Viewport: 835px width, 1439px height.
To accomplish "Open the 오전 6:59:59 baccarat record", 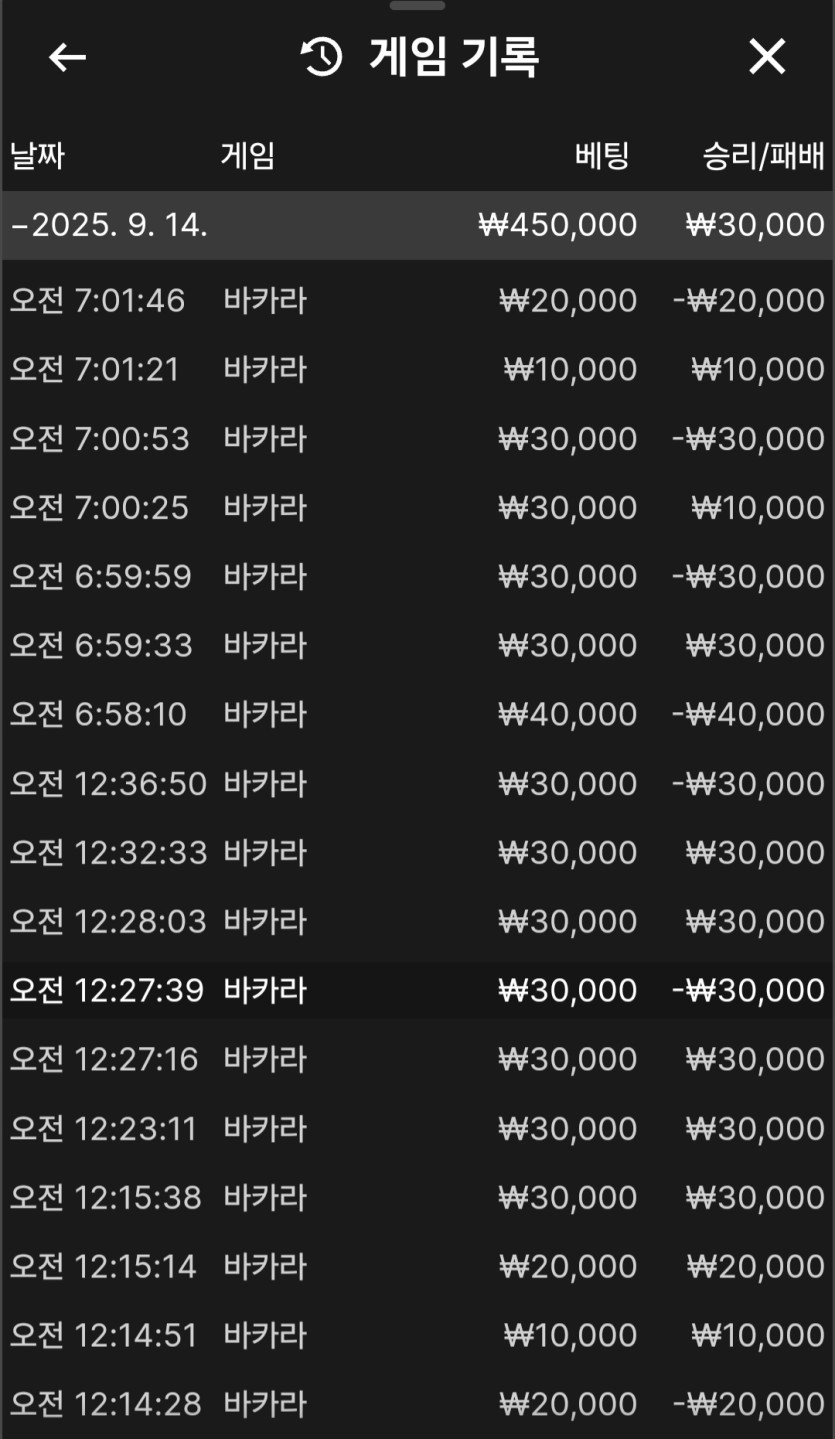I will 417,577.
